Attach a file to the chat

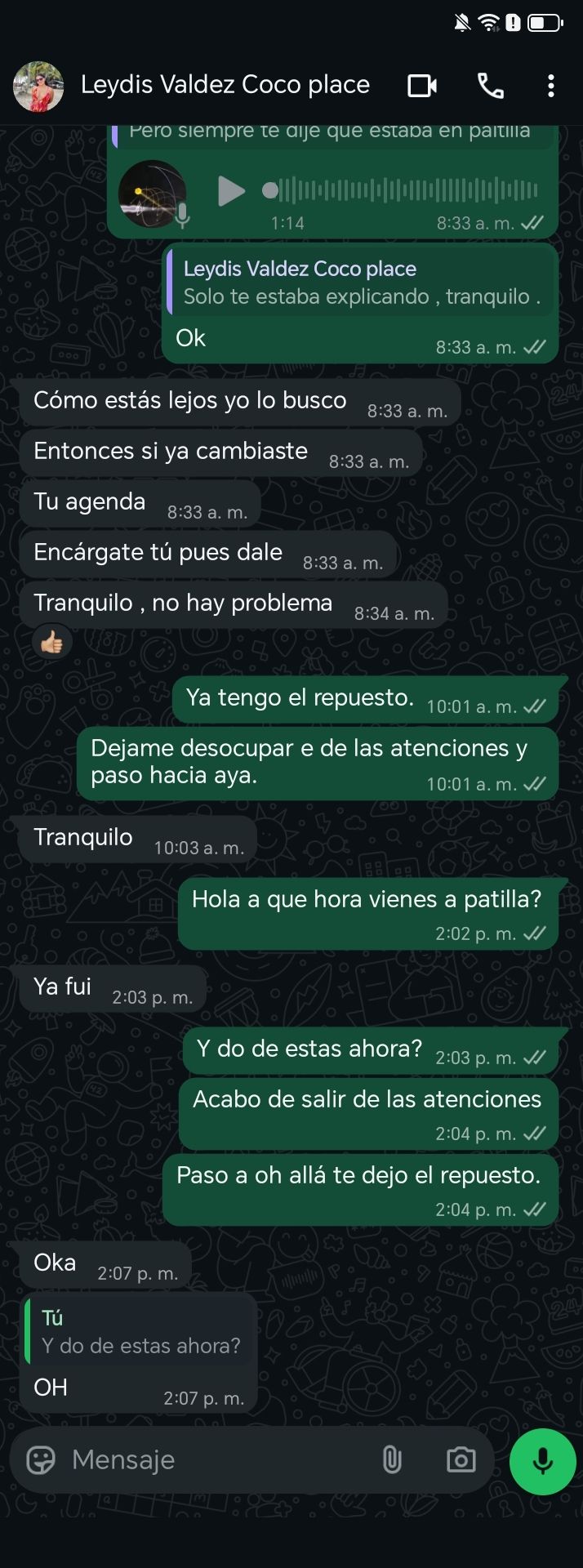pyautogui.click(x=392, y=1459)
